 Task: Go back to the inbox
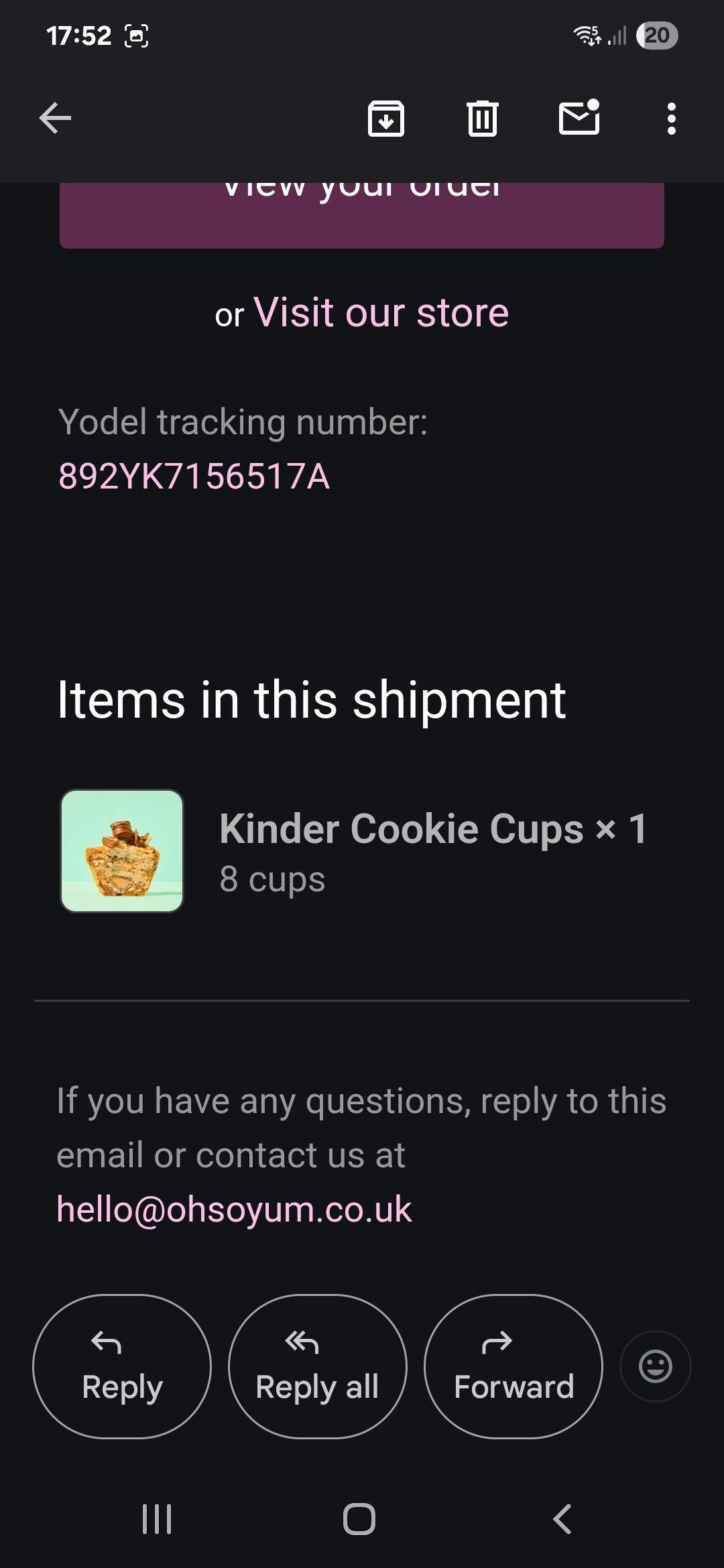pos(55,119)
